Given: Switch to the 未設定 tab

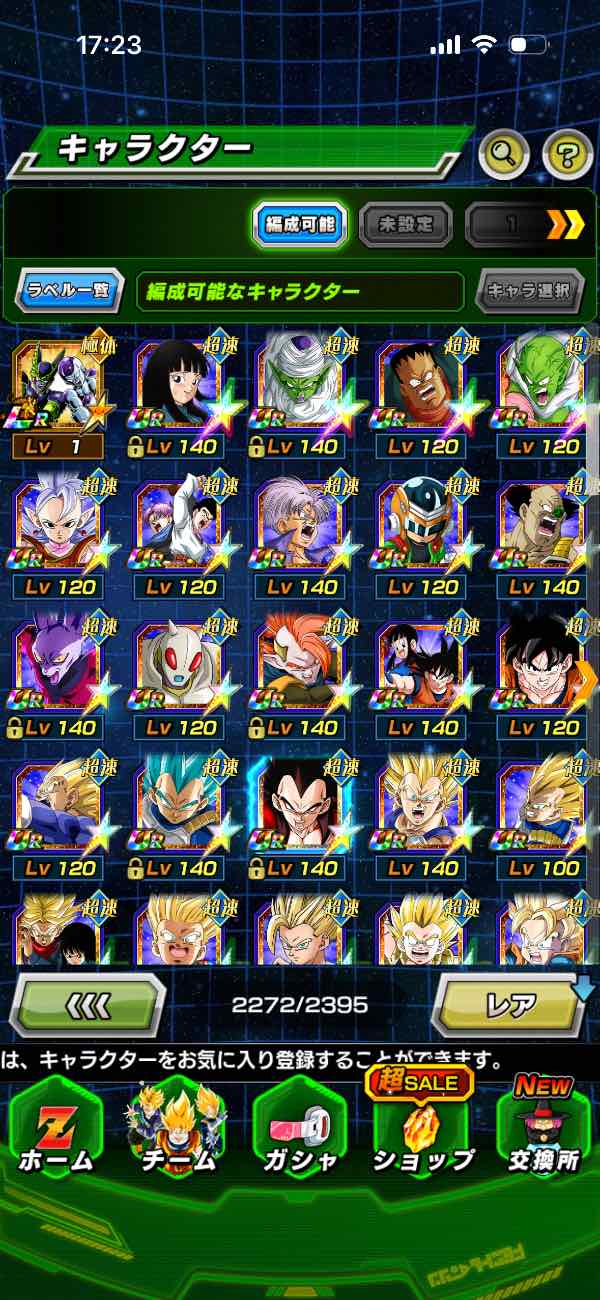Looking at the screenshot, I should (x=404, y=225).
